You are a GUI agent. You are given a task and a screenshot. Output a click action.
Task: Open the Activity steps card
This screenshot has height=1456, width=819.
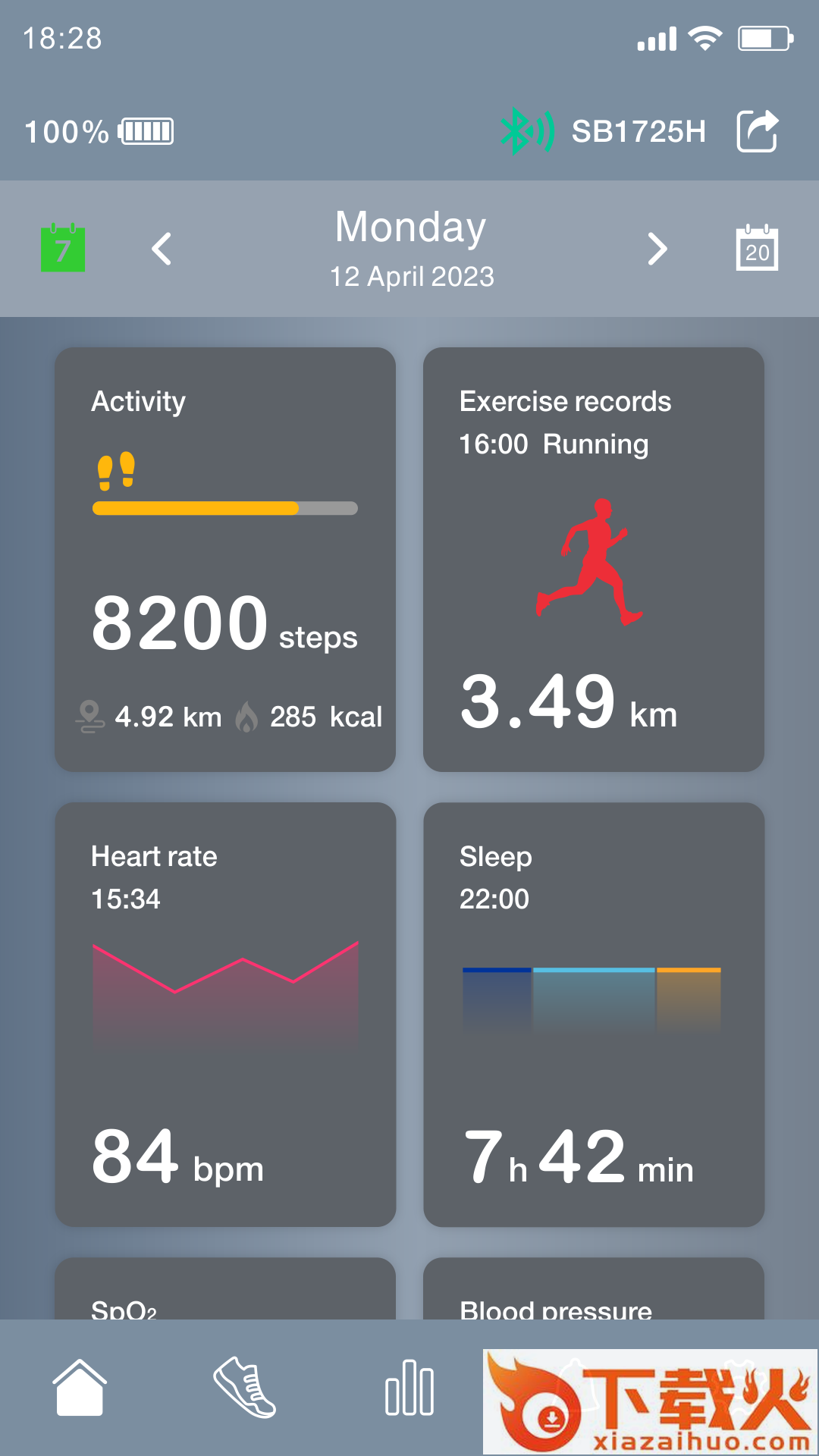[225, 560]
